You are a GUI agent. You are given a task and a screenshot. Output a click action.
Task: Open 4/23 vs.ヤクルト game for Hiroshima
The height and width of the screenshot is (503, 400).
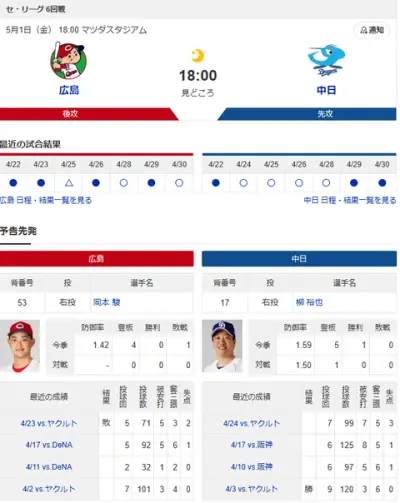coord(49,423)
